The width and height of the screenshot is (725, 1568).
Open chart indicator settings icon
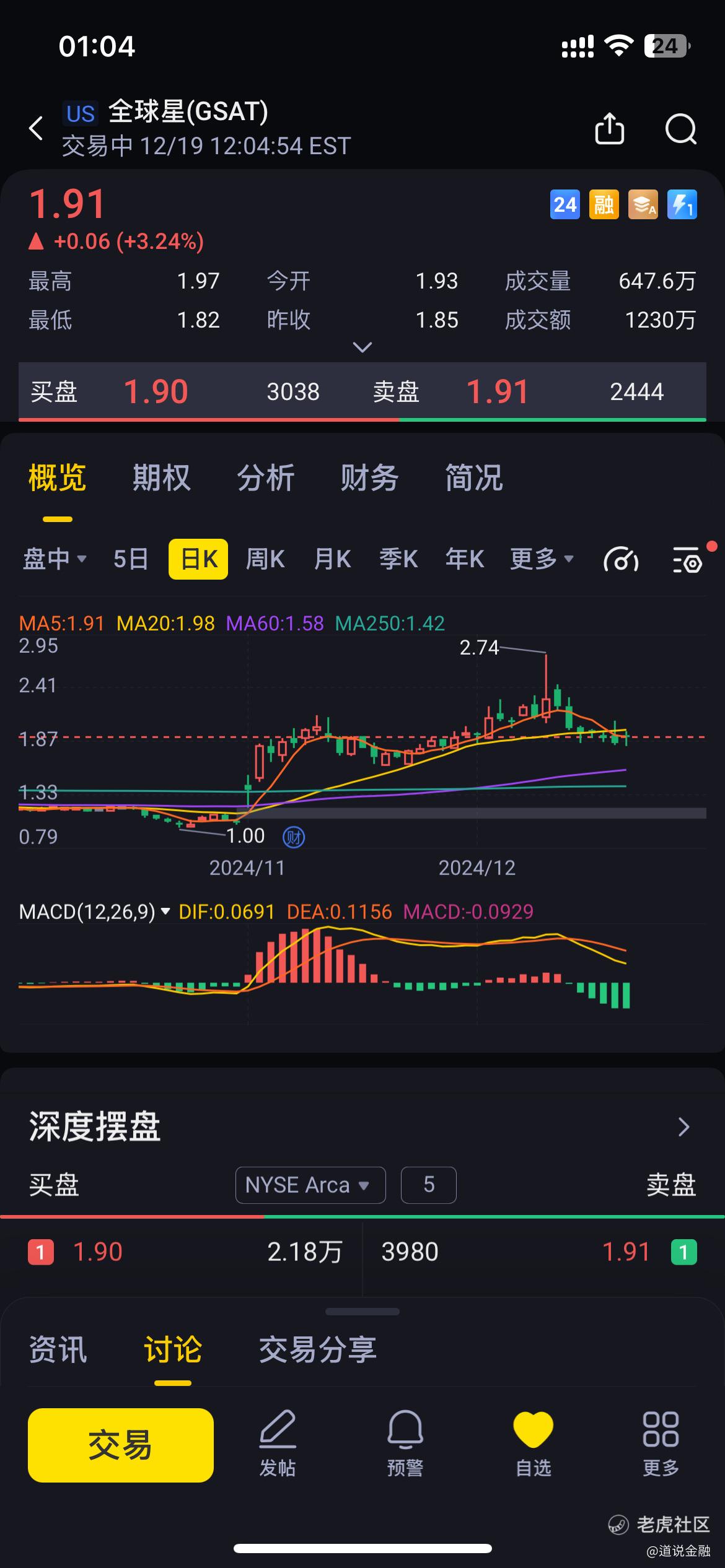click(687, 560)
